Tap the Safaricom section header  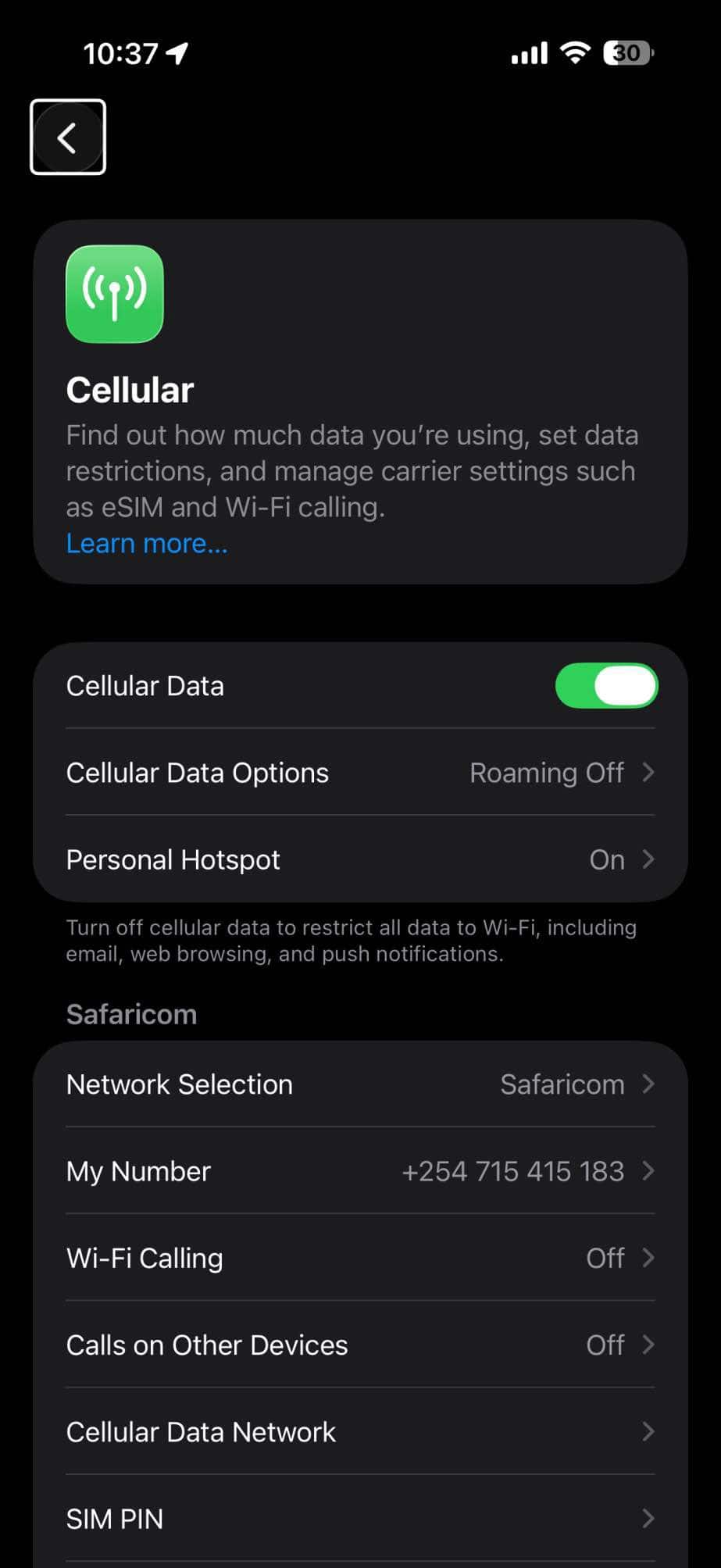131,1013
